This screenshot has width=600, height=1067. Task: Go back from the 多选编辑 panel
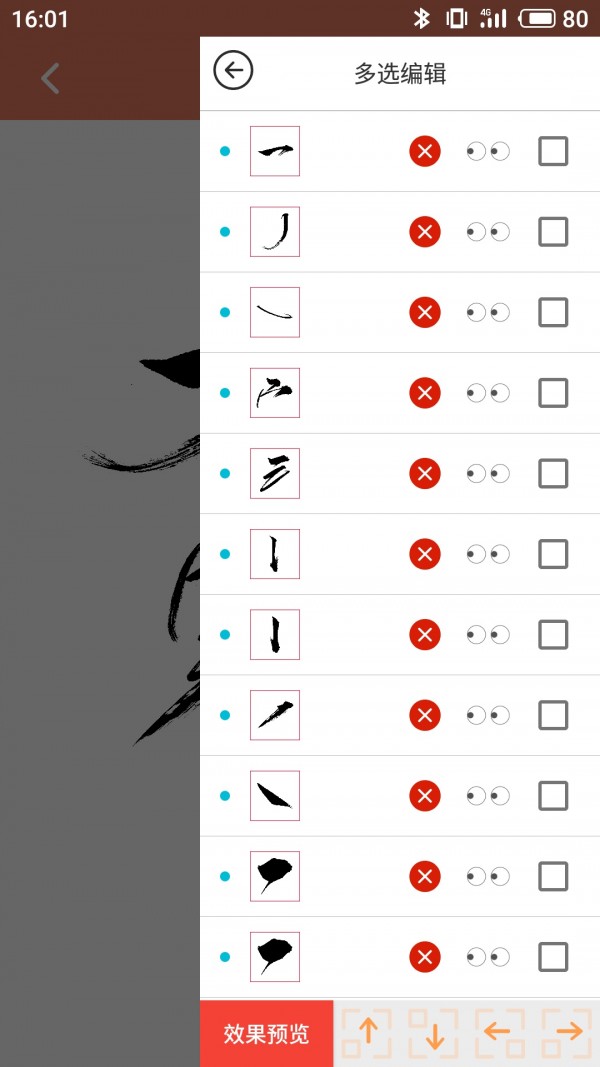pyautogui.click(x=233, y=71)
